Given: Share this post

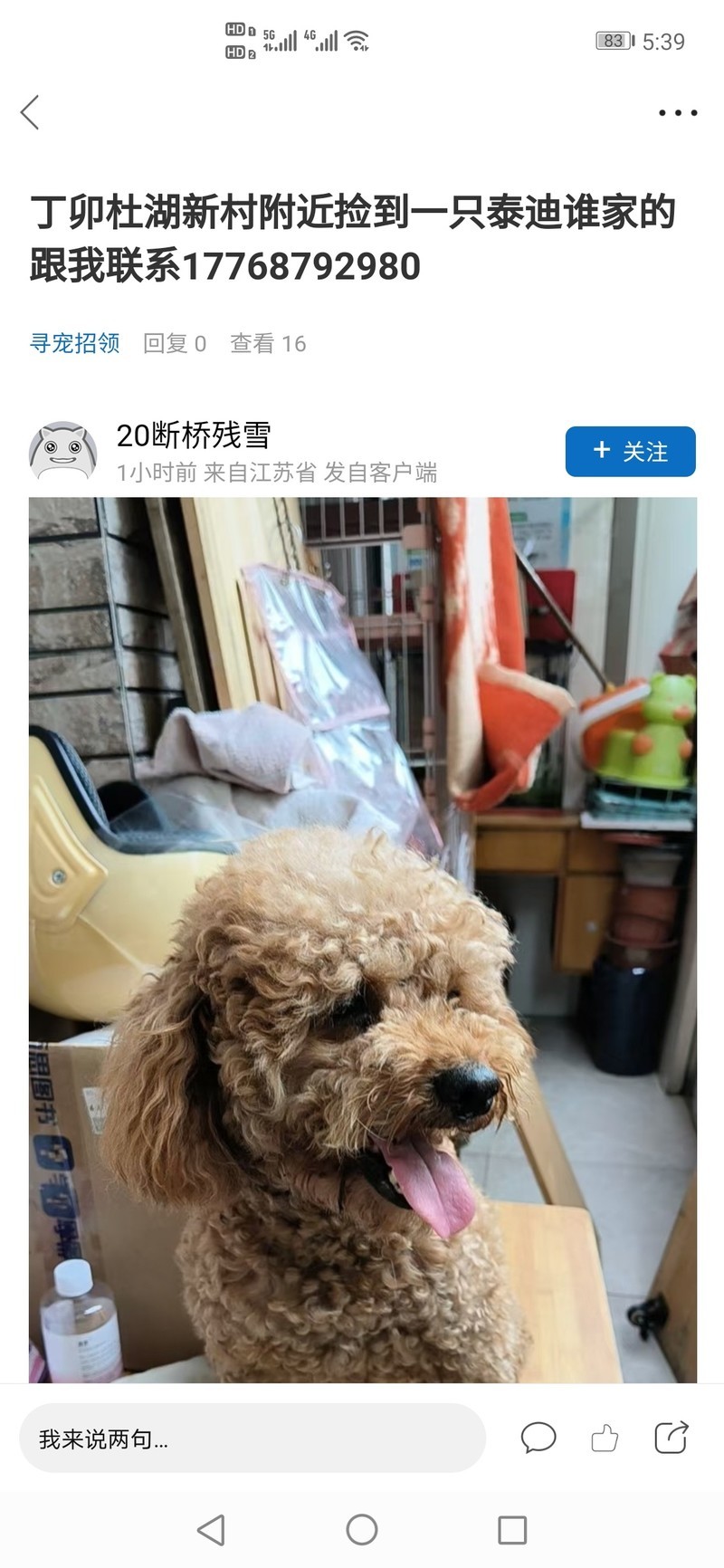Looking at the screenshot, I should [x=671, y=1438].
